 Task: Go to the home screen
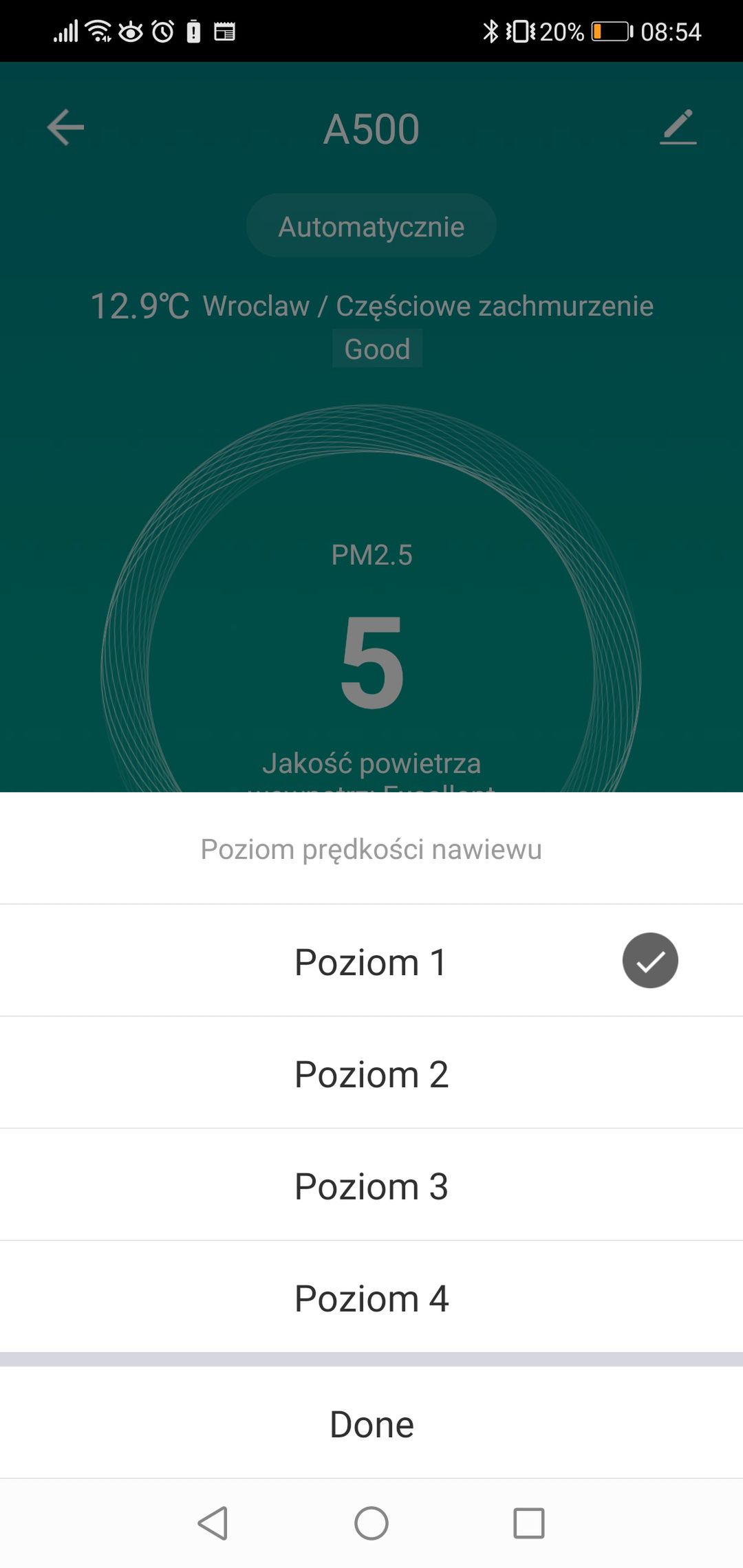tap(371, 1523)
